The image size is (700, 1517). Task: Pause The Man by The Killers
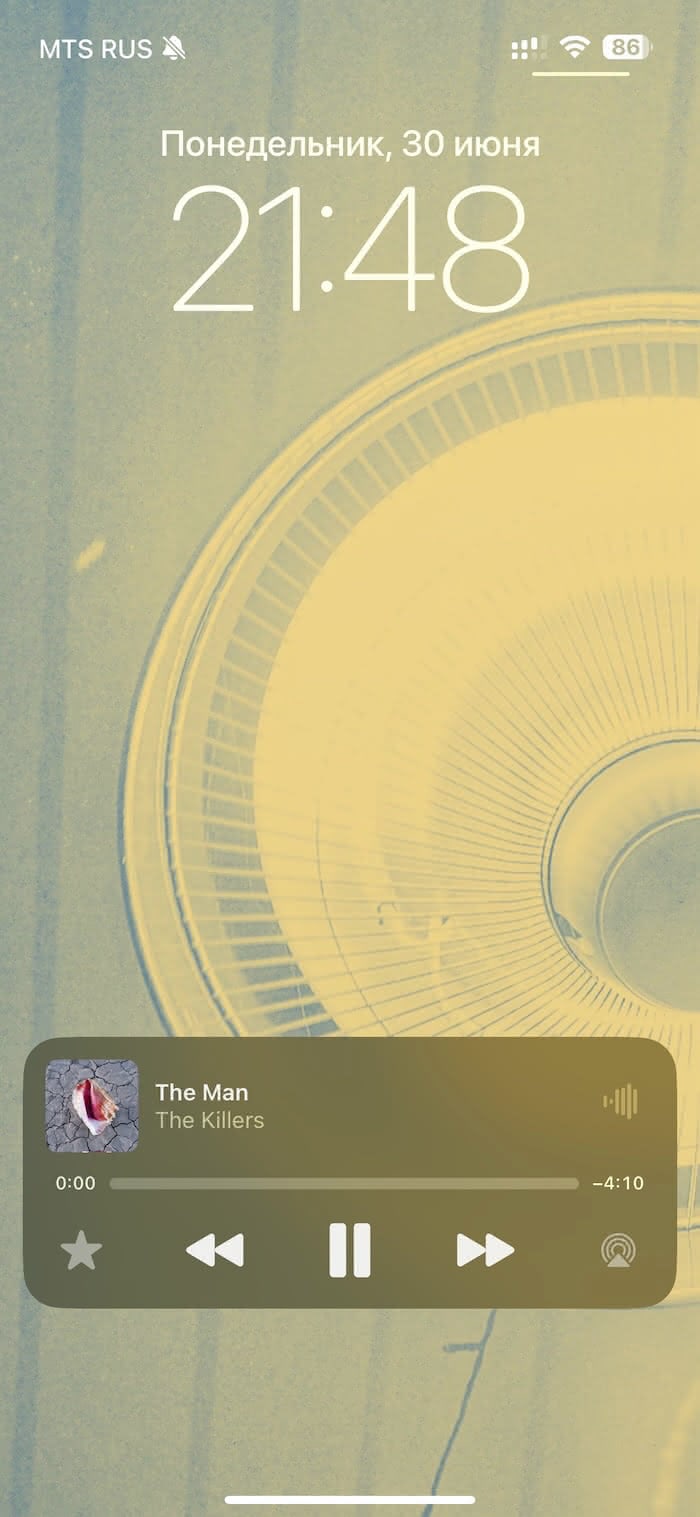(x=350, y=1250)
